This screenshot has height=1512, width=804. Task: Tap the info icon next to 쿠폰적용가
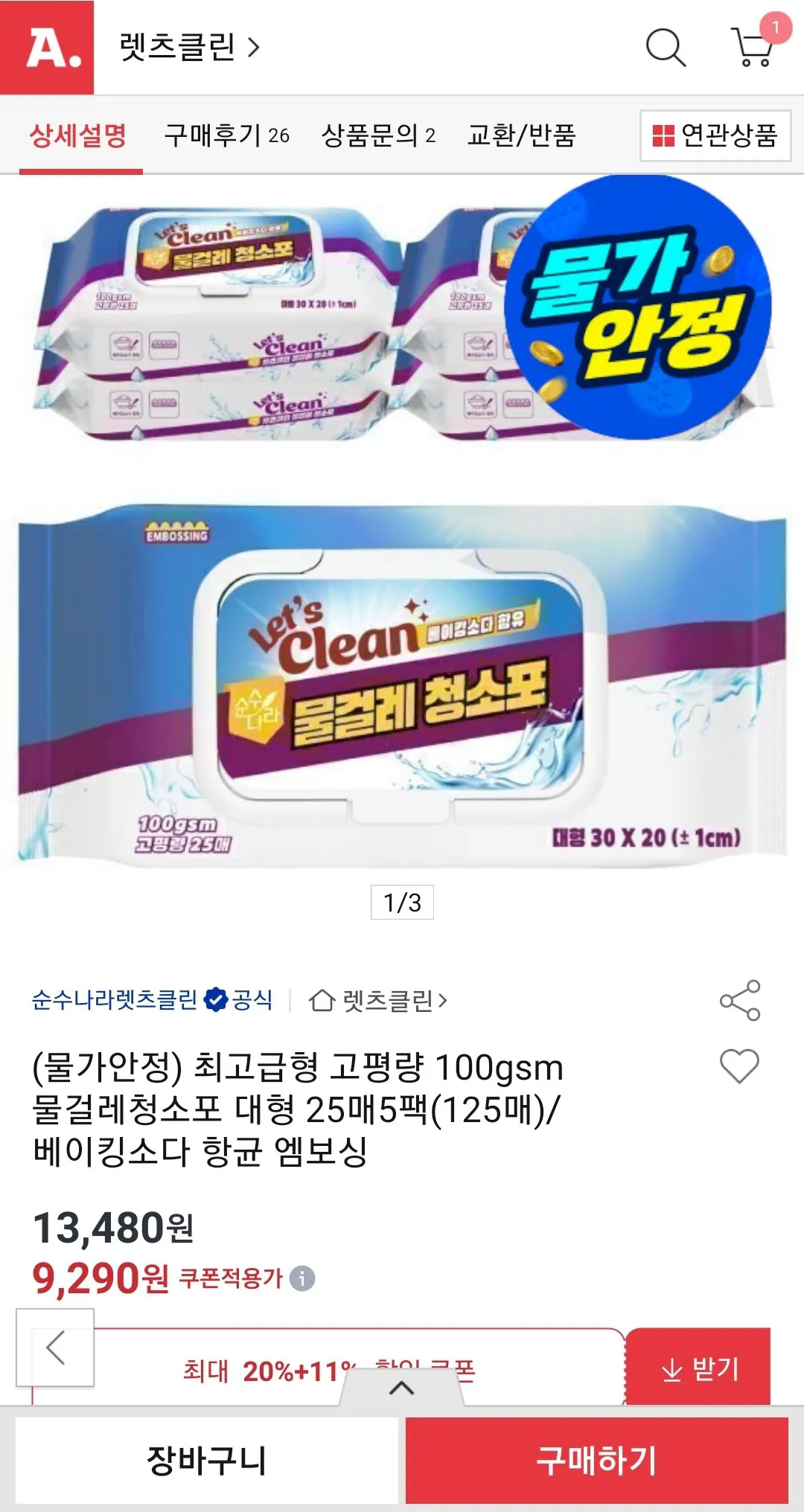tap(303, 1278)
